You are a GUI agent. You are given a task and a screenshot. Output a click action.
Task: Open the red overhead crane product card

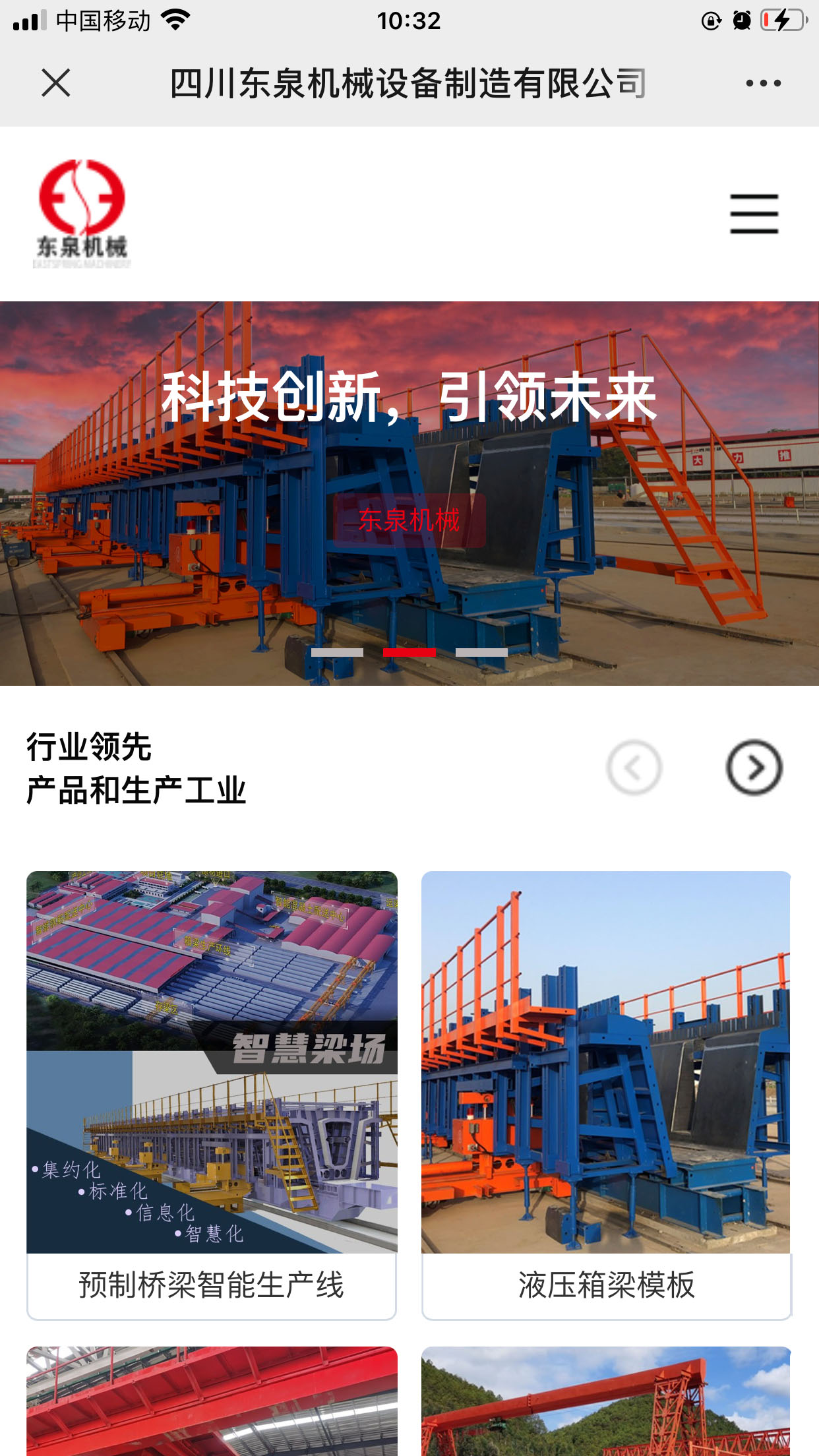point(212,1401)
